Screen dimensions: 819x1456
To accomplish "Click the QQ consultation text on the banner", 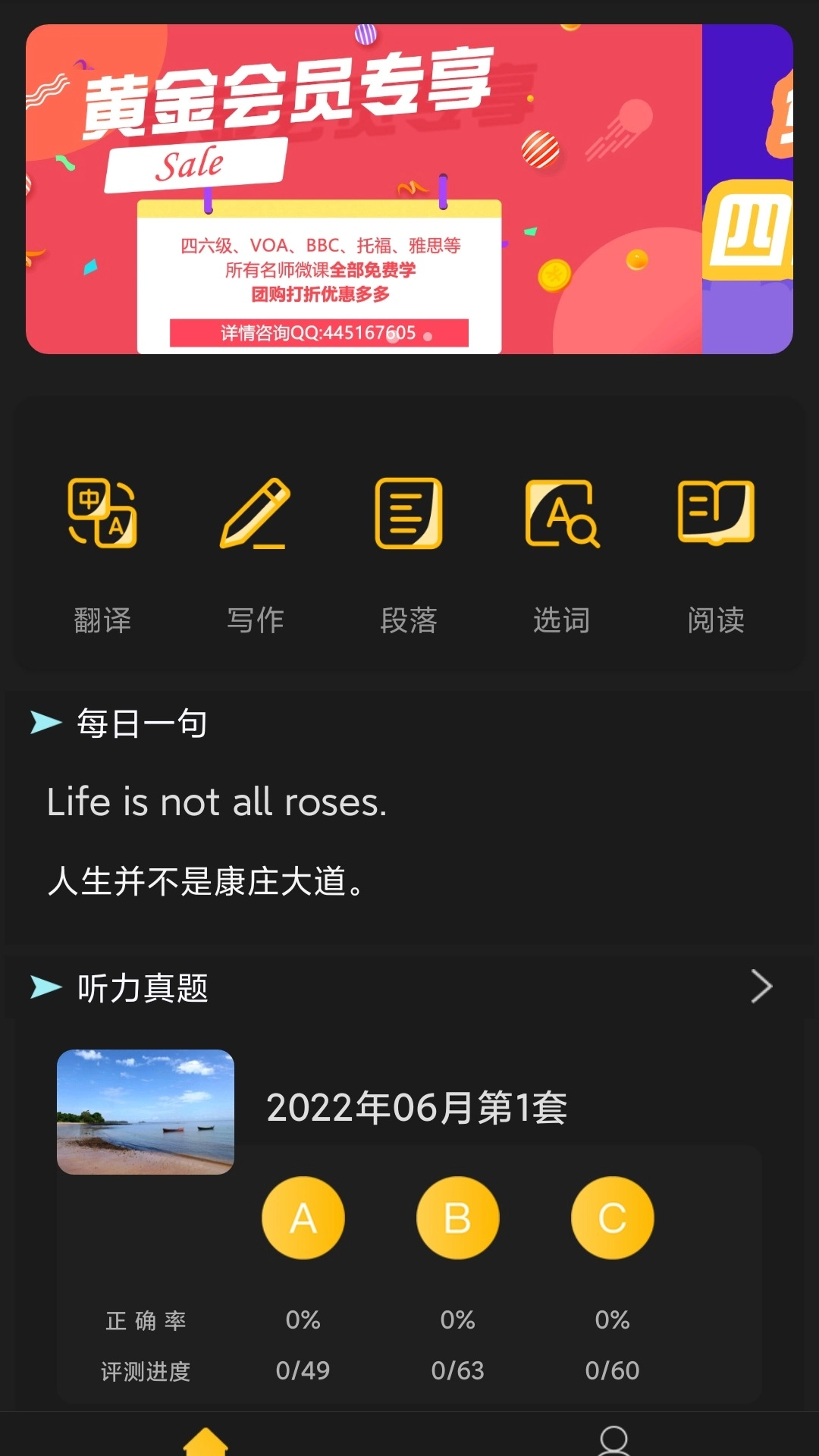I will [317, 331].
